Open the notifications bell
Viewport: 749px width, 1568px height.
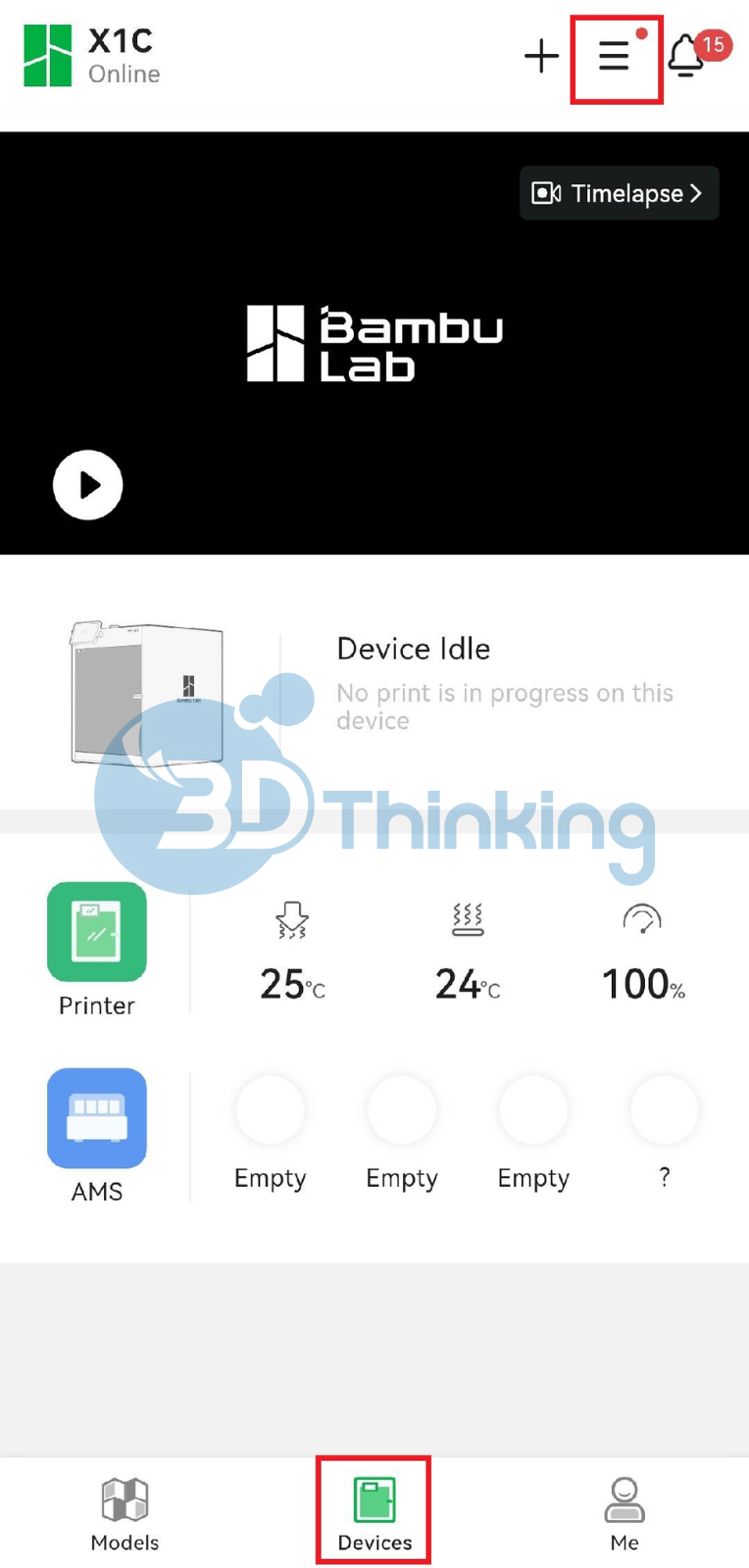(687, 57)
